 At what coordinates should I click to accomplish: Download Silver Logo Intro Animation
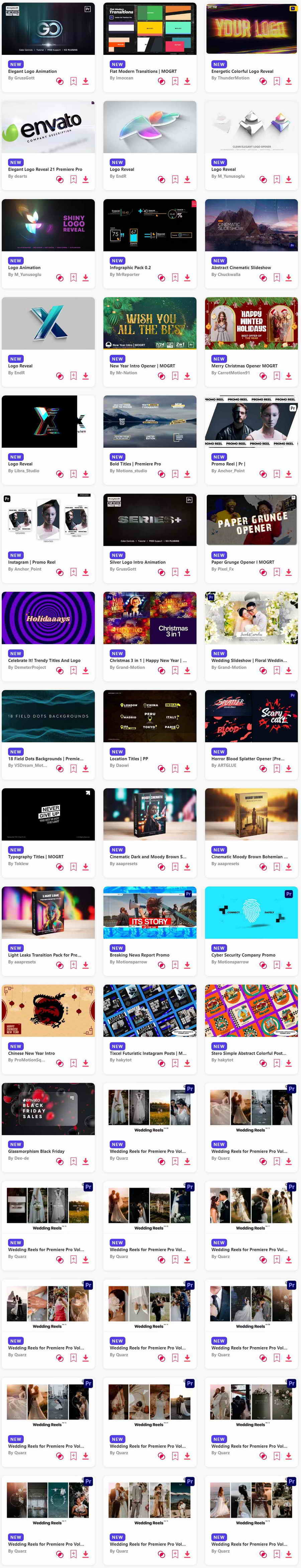tap(187, 572)
